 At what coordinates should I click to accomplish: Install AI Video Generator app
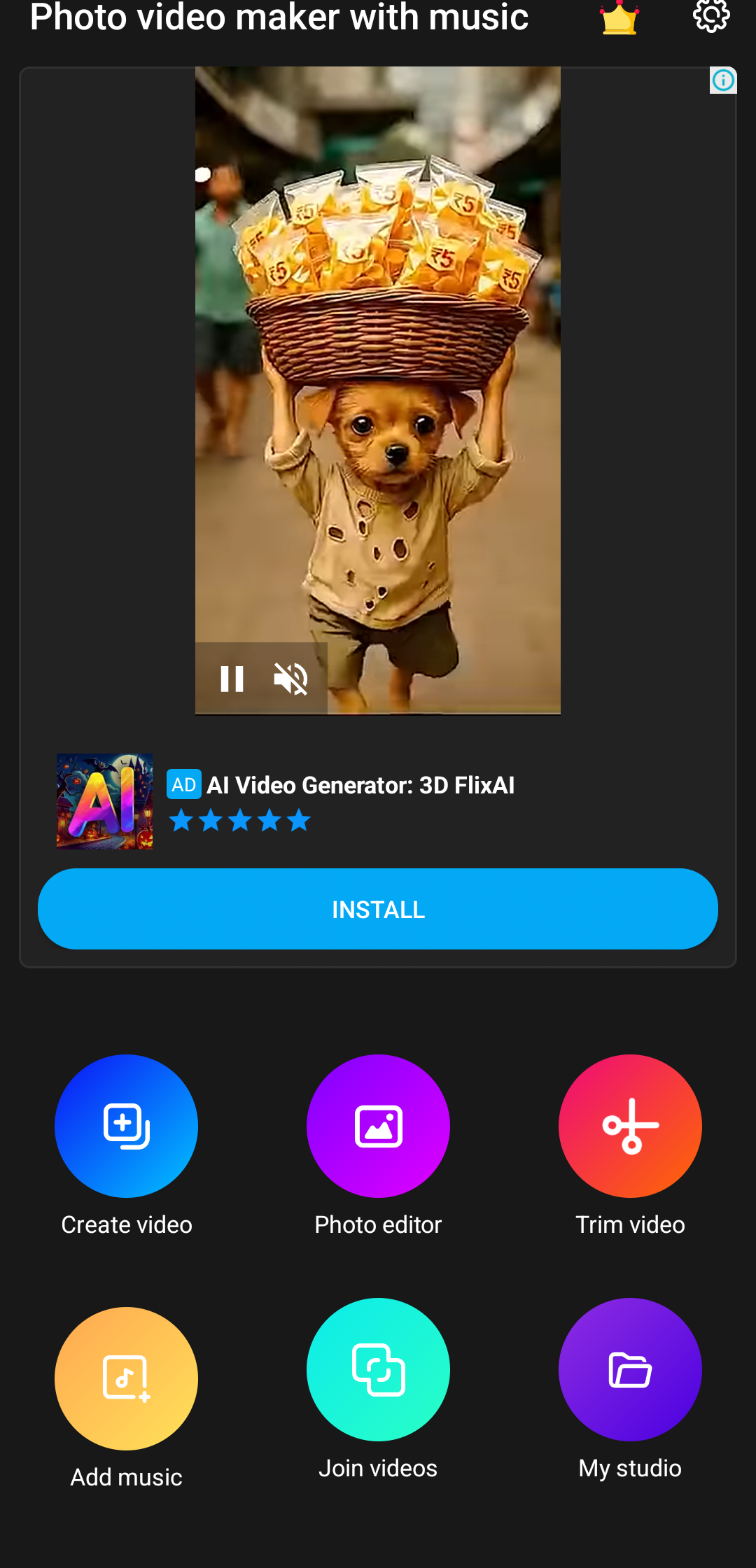pos(378,909)
